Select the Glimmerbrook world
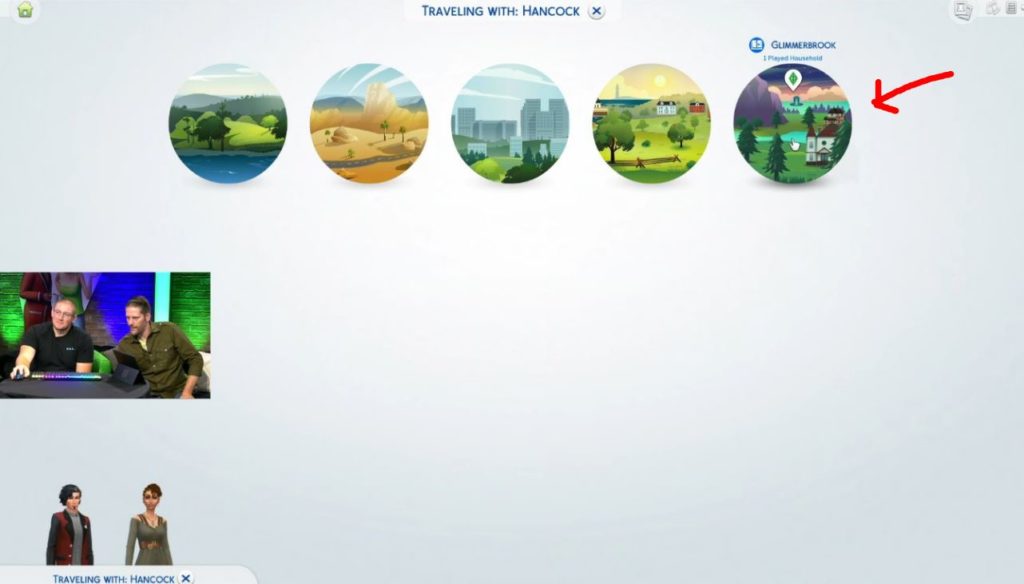Viewport: 1024px width, 584px height. pyautogui.click(x=792, y=124)
